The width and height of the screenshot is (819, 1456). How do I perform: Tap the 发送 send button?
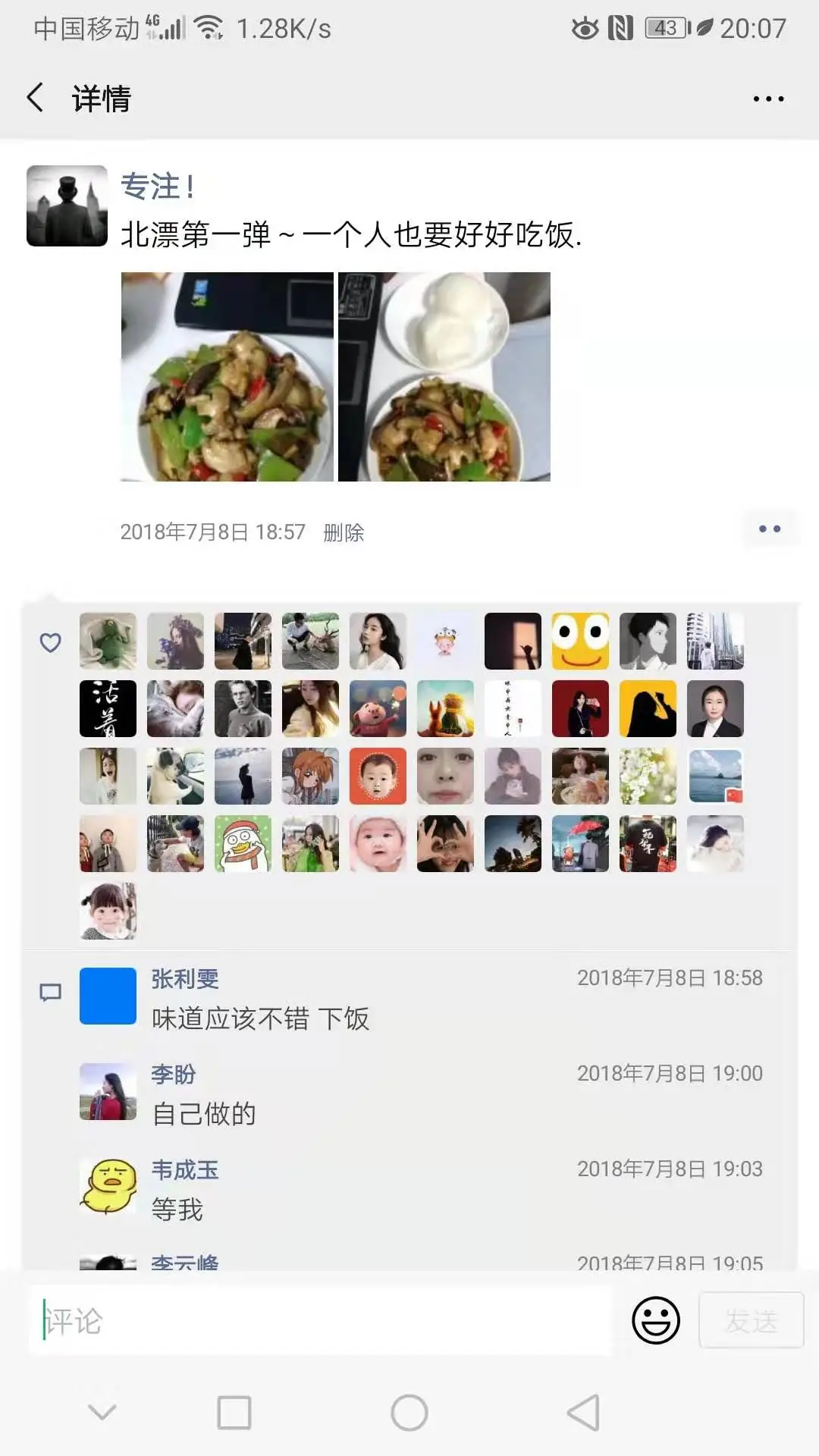point(751,1320)
